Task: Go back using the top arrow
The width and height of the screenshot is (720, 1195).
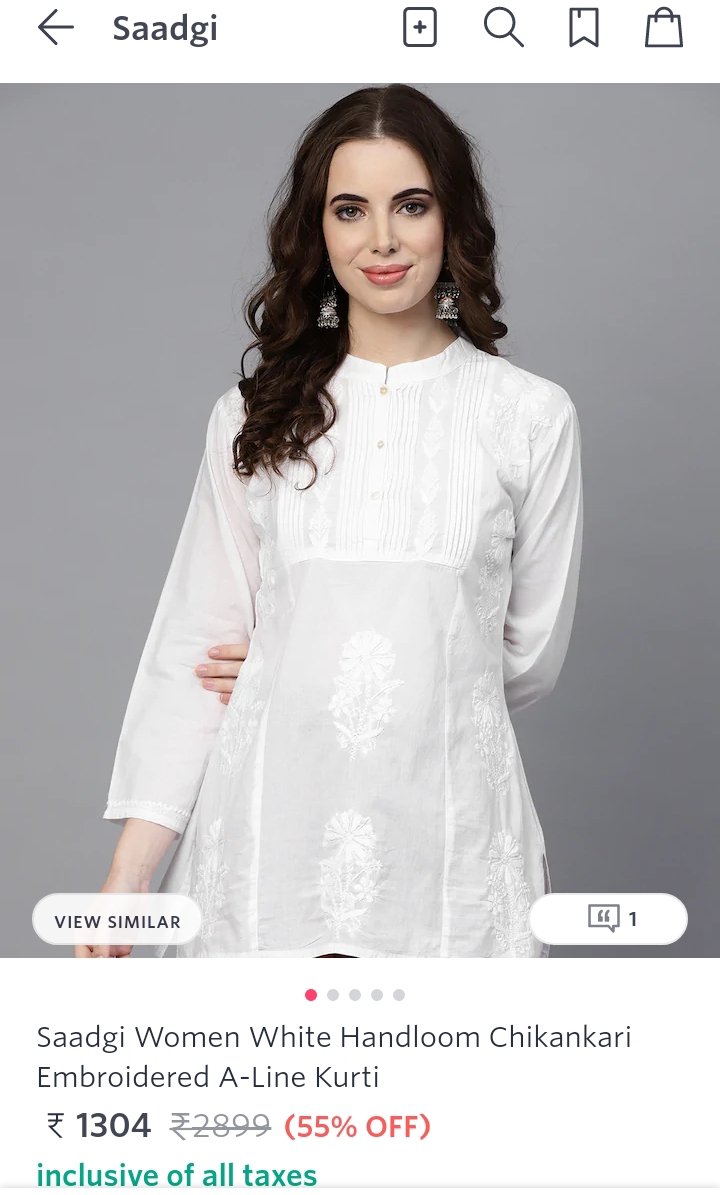Action: (x=56, y=28)
